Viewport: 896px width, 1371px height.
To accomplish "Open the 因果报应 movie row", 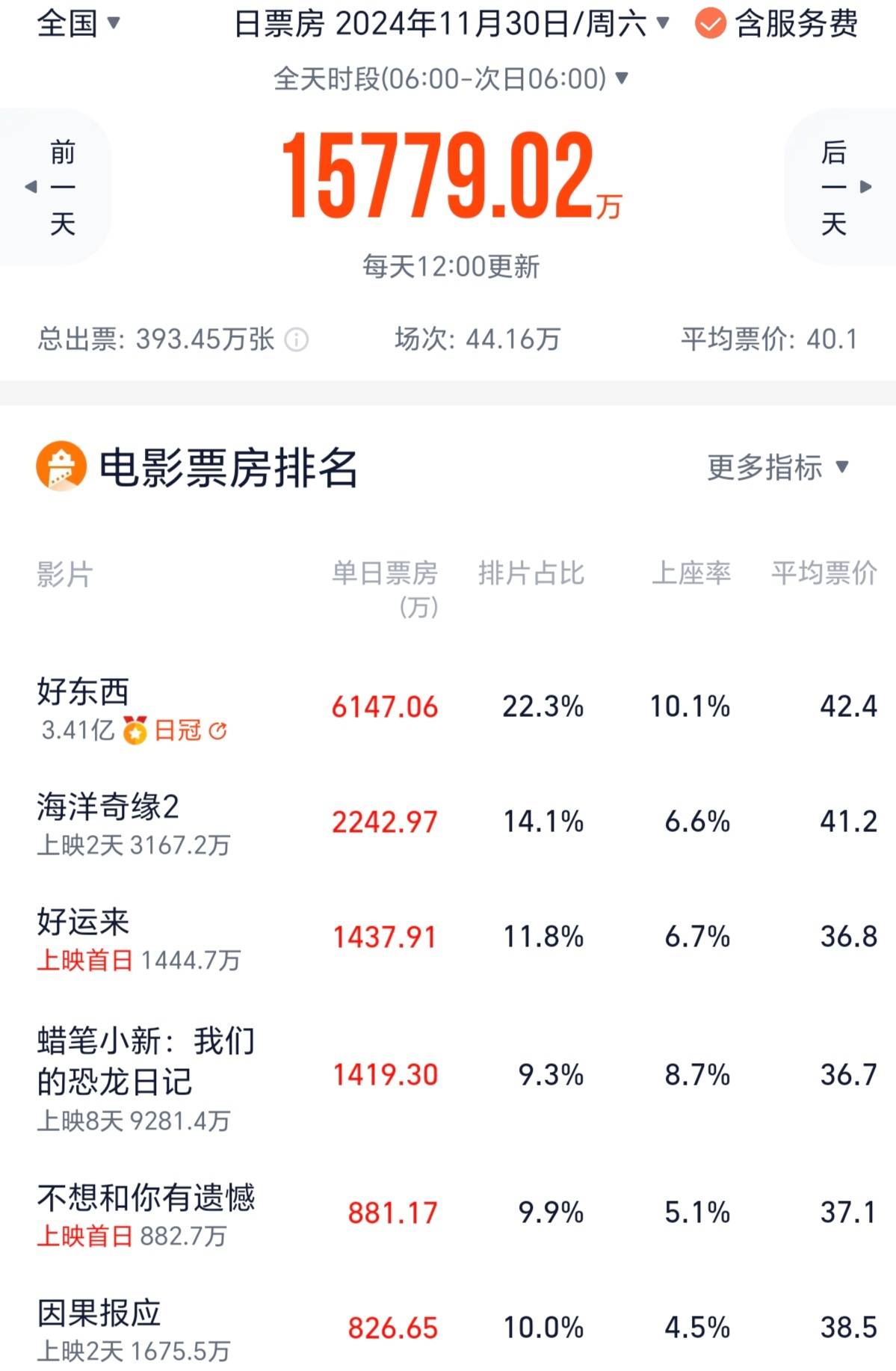I will point(99,1313).
